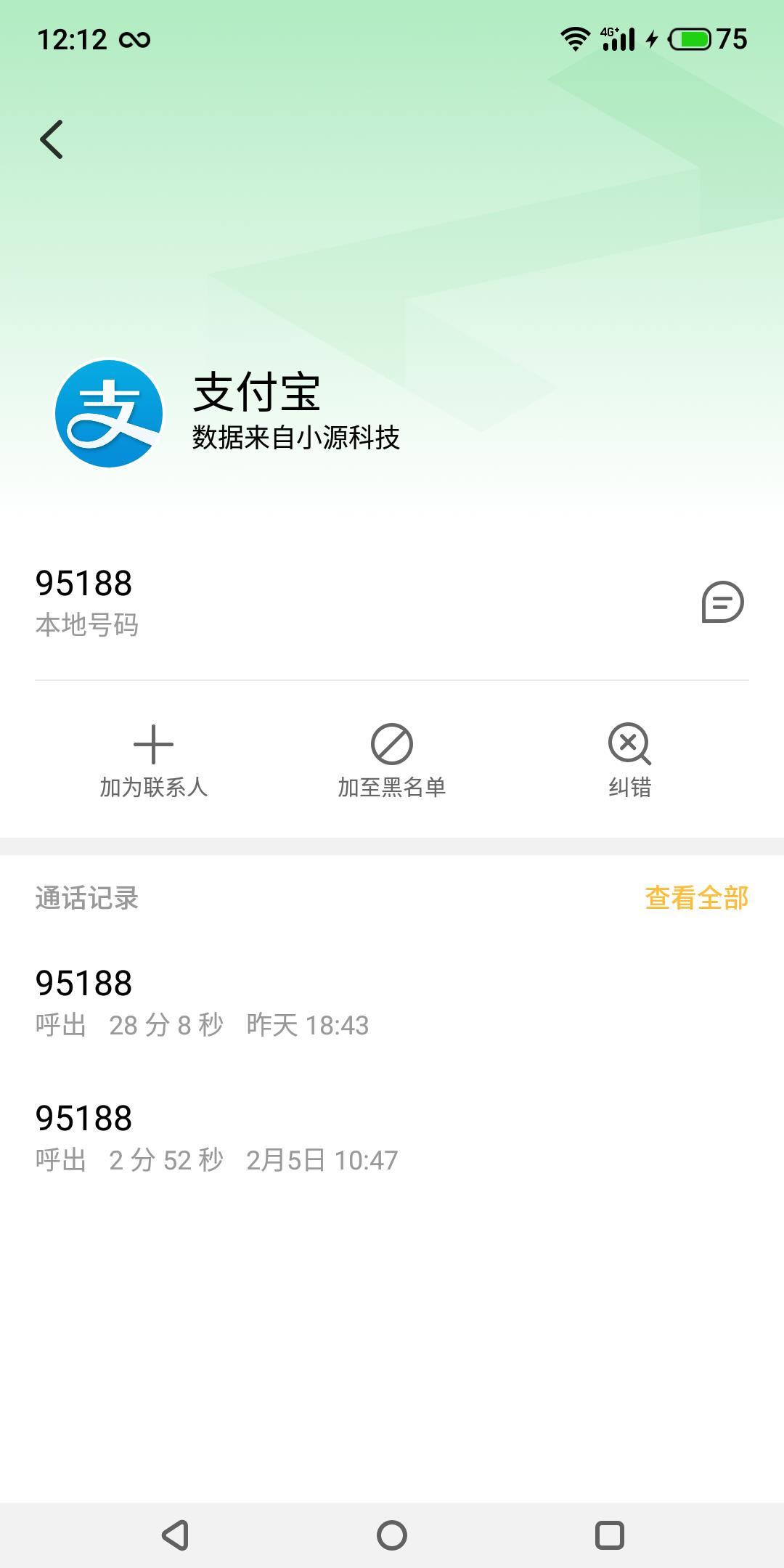This screenshot has height=1568, width=784.
Task: Open the call record from 2月5日 10:47
Action: [x=392, y=1138]
